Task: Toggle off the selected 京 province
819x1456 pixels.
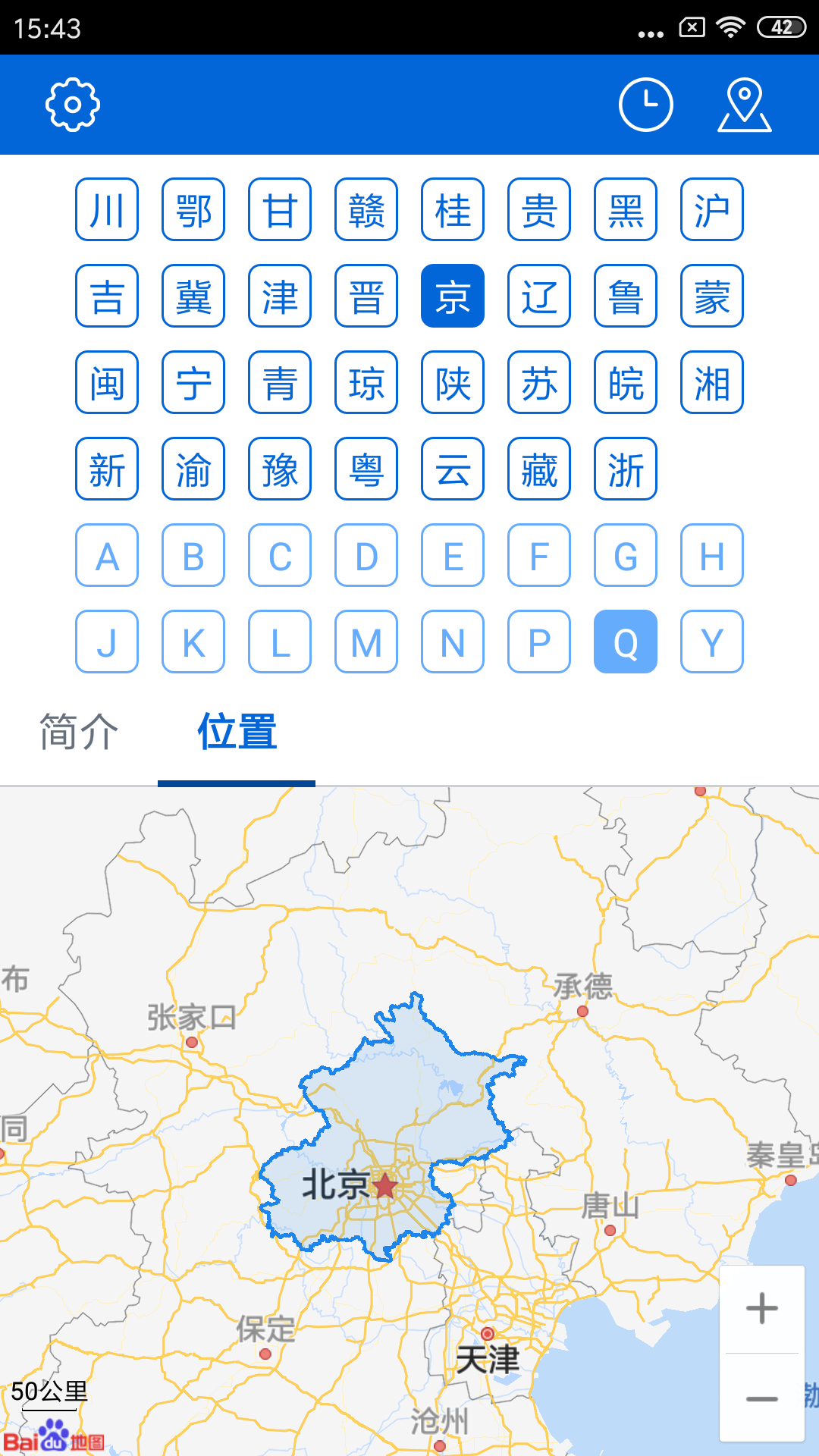Action: [x=452, y=297]
